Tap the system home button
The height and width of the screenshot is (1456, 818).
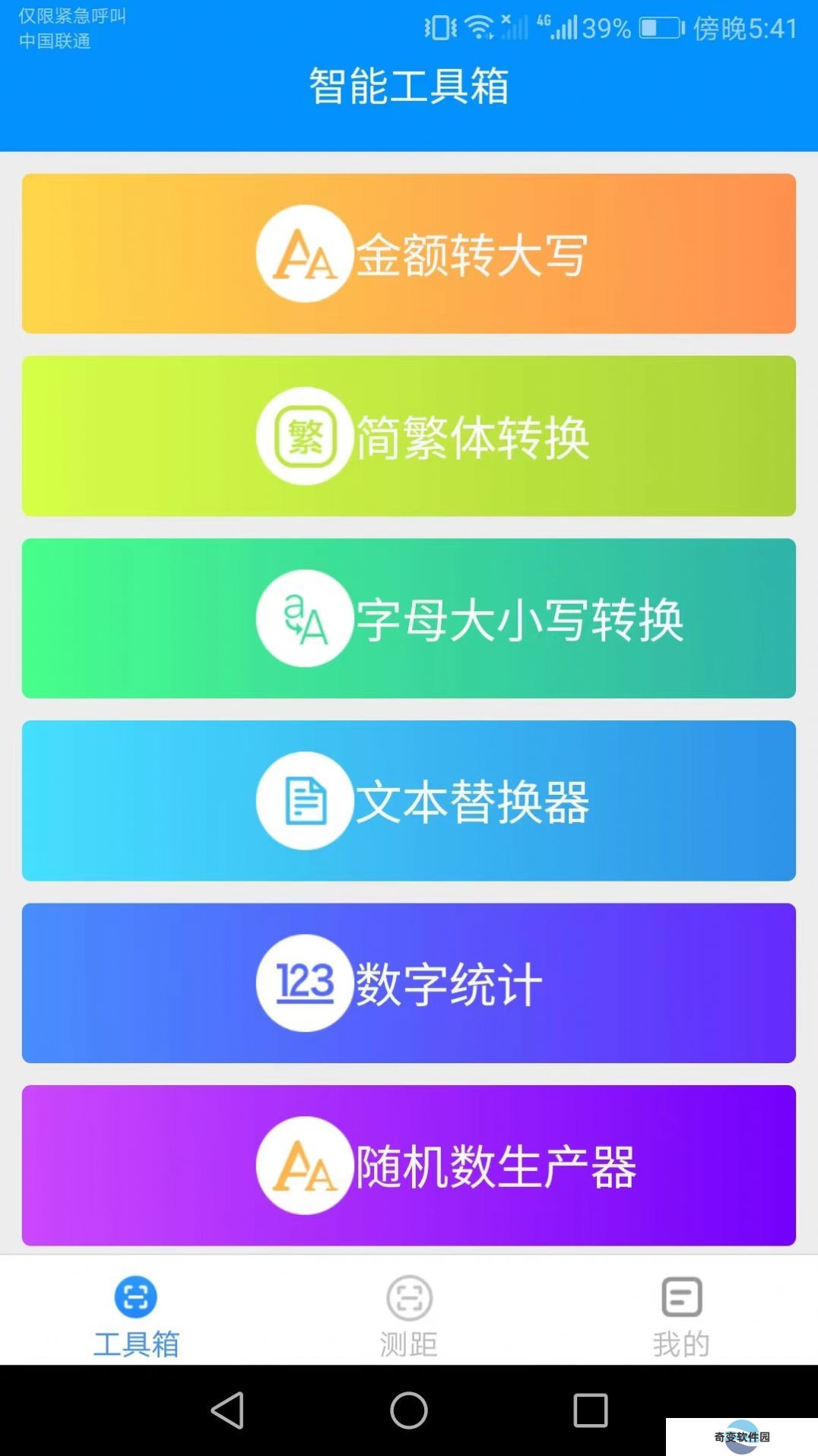tap(409, 1410)
